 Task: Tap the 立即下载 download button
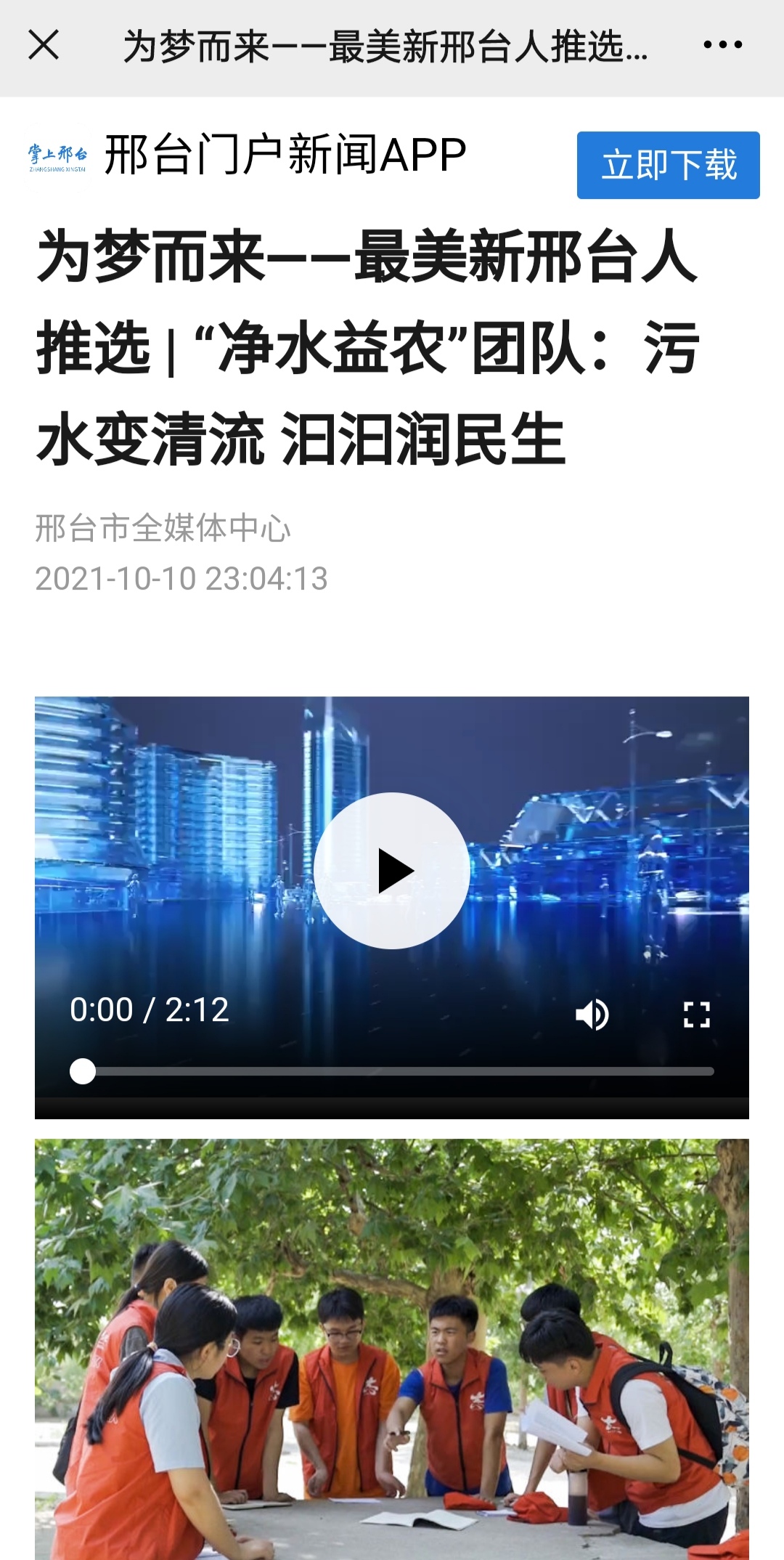pyautogui.click(x=668, y=165)
